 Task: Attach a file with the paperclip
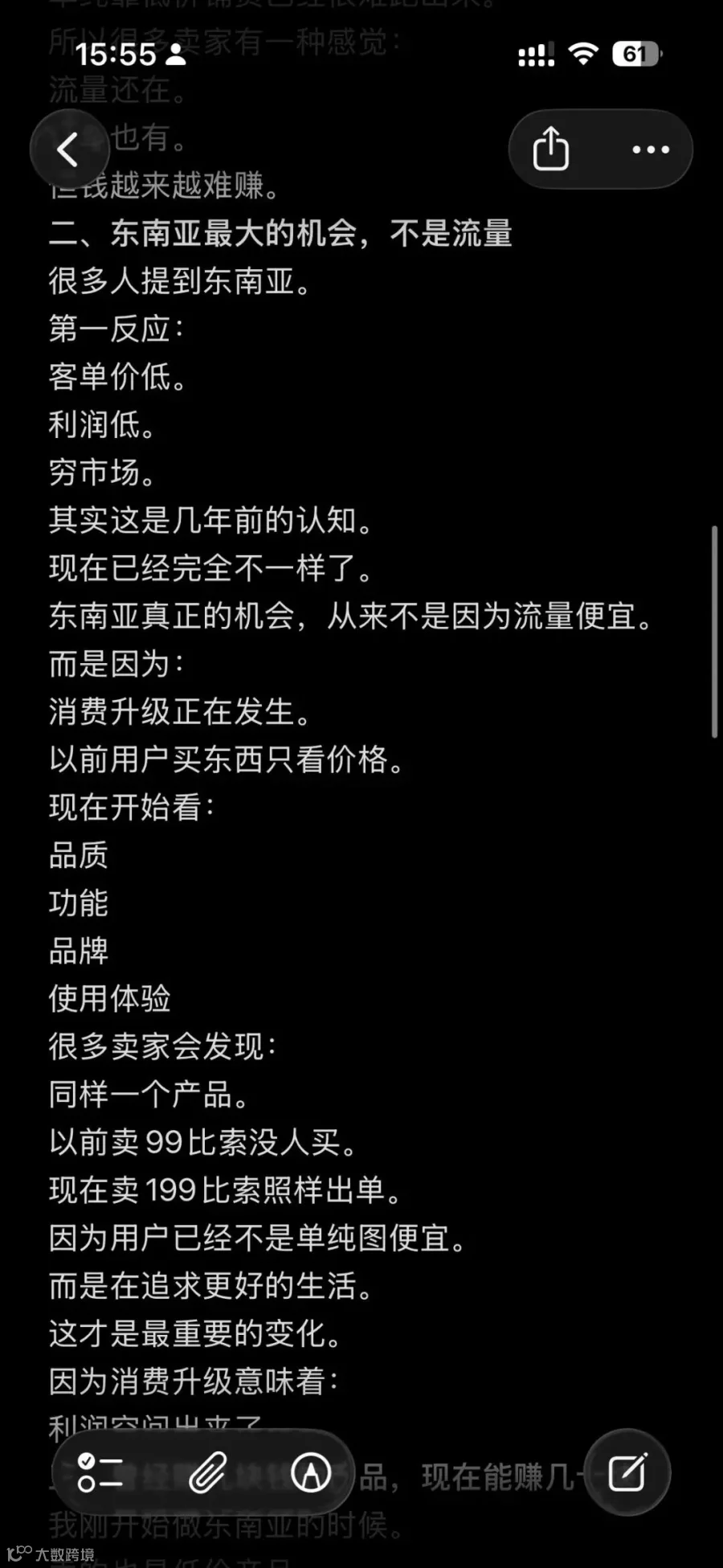207,1473
